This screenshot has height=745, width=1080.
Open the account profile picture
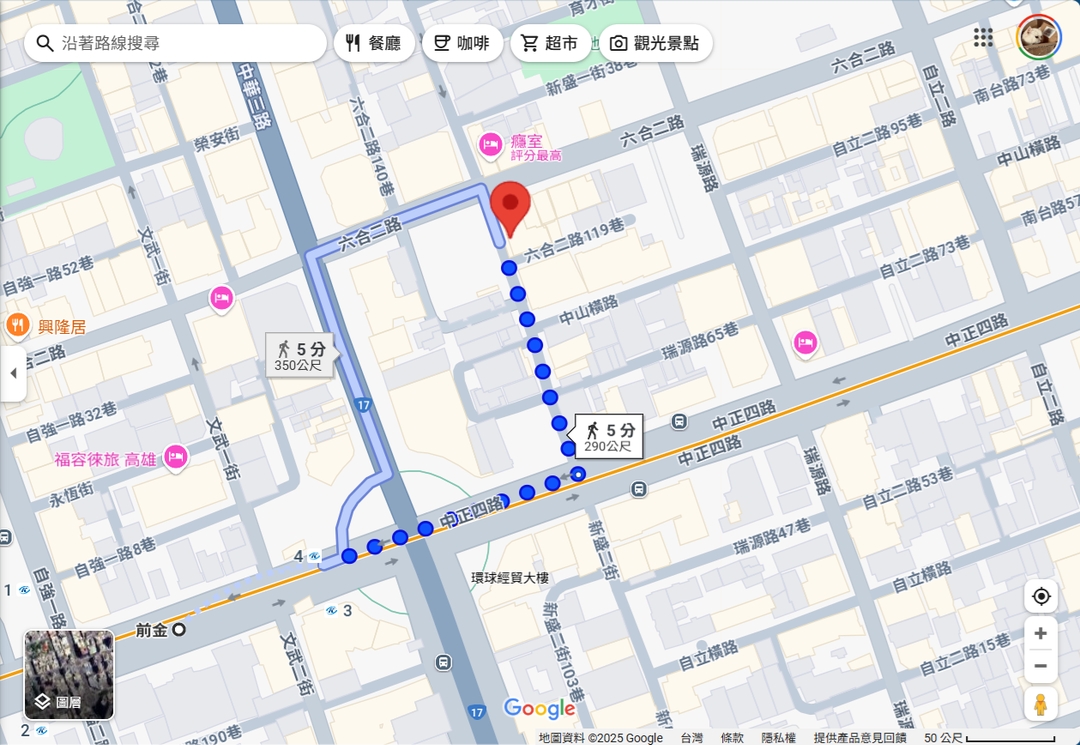click(1039, 37)
